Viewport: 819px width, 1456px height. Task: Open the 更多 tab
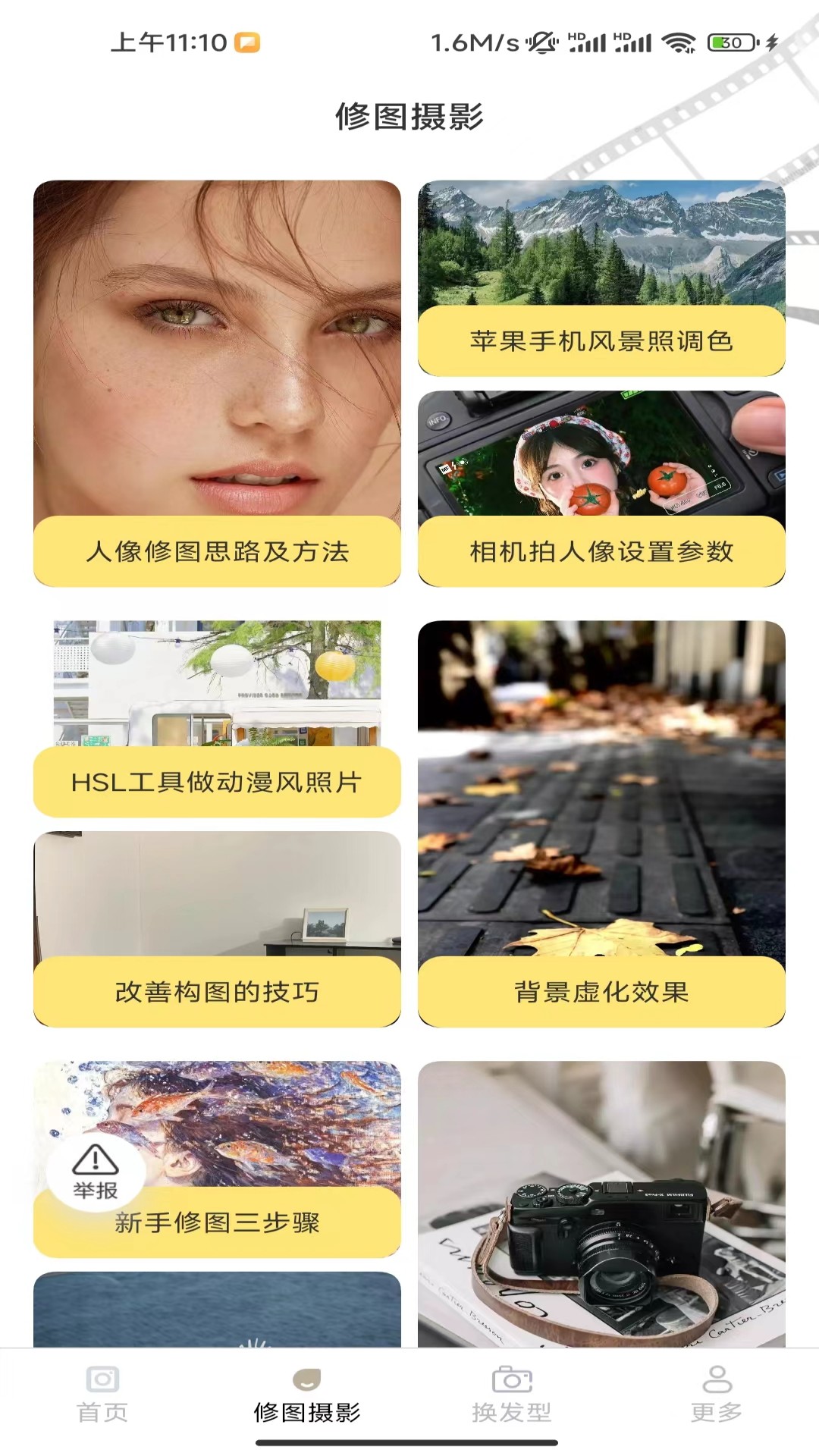coord(717,1395)
